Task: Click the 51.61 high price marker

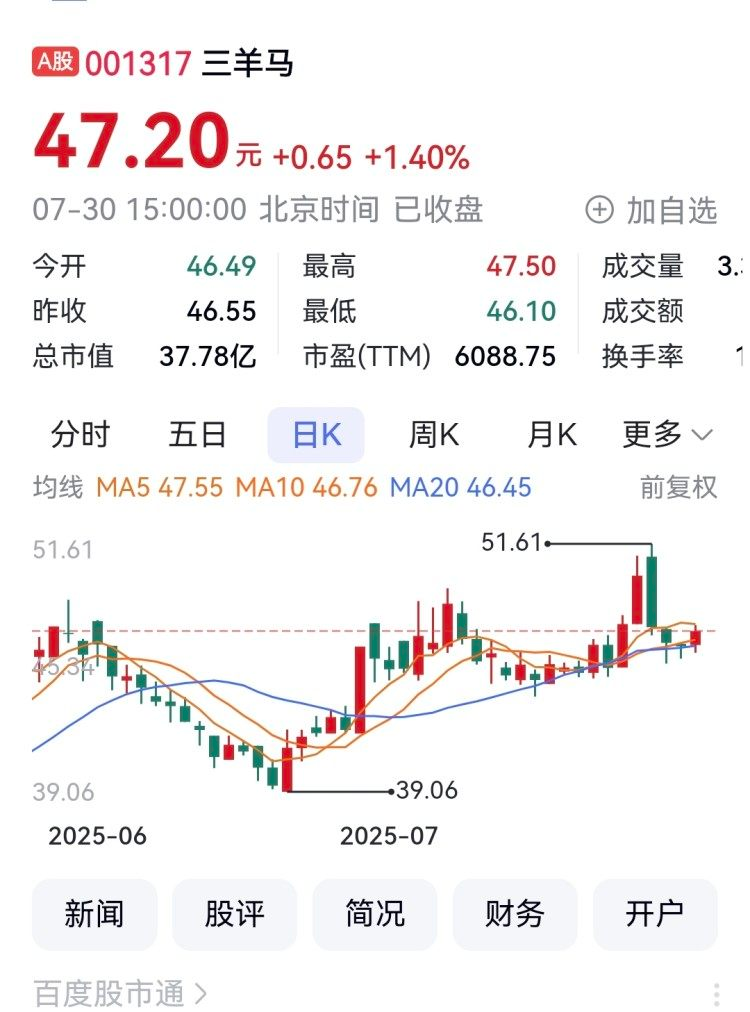Action: [508, 543]
